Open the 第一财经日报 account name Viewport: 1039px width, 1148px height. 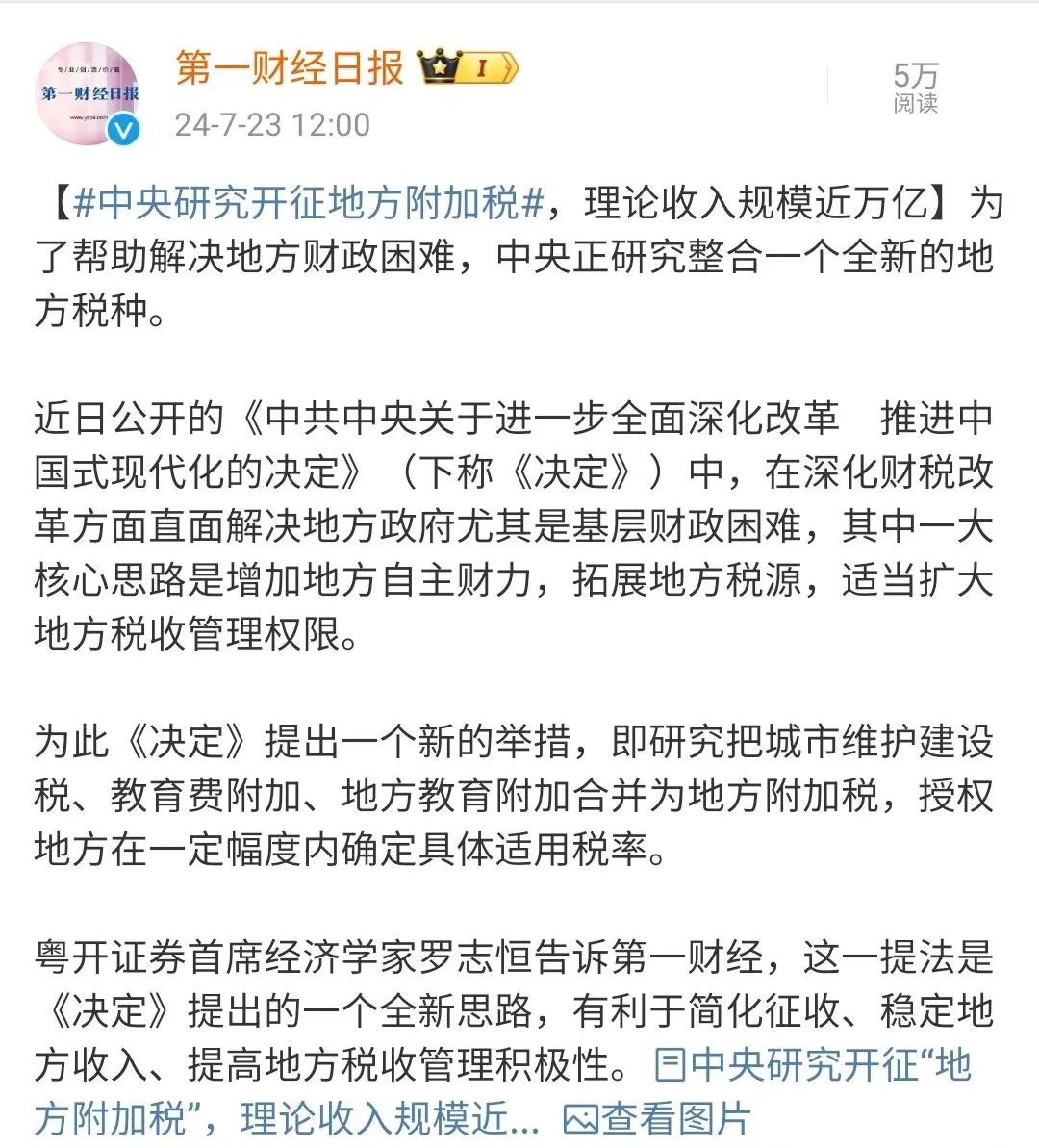click(290, 67)
